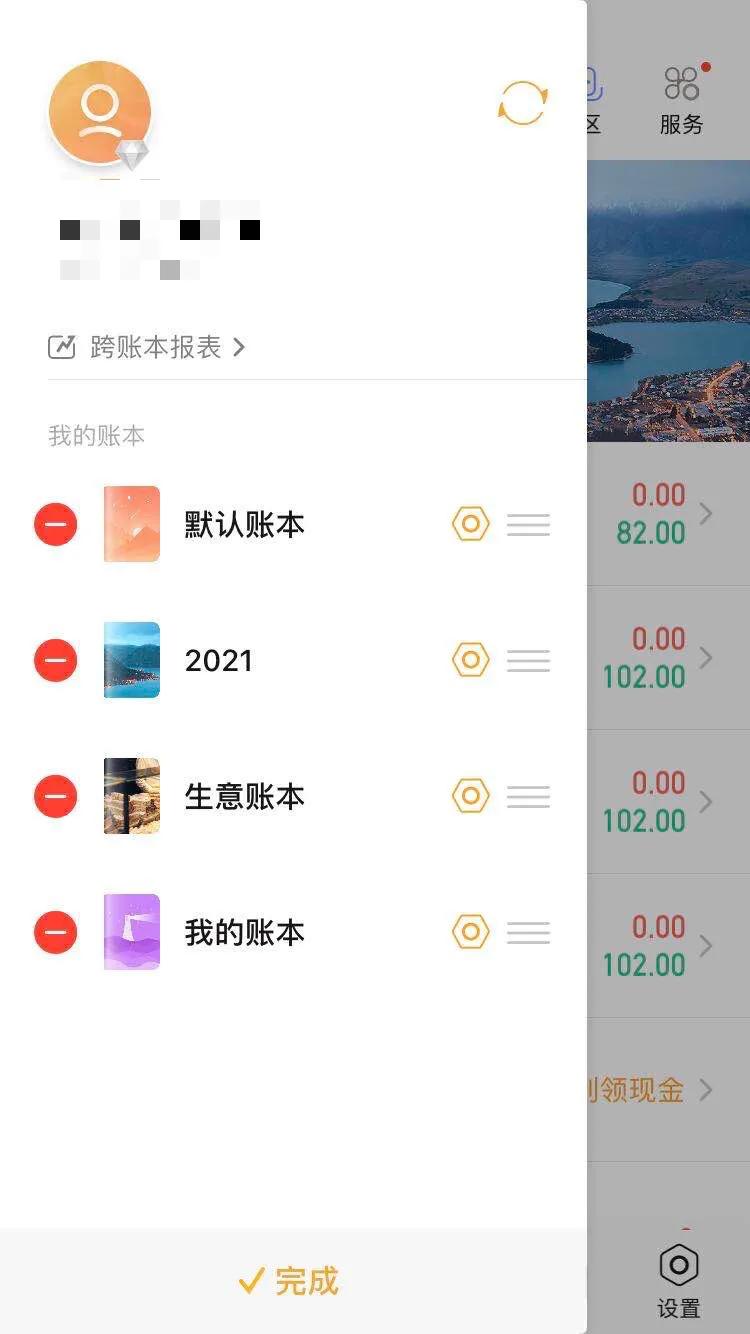750x1334 pixels.
Task: Tap the sync refresh icon near the avatar
Action: coord(521,103)
